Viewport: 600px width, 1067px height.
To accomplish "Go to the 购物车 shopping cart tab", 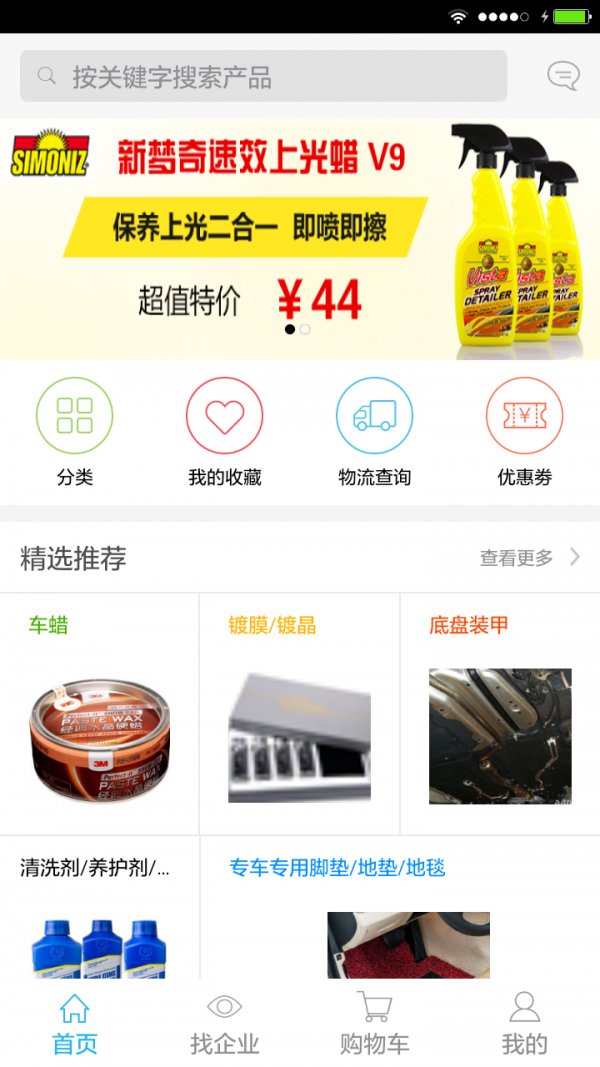I will pos(375,1024).
